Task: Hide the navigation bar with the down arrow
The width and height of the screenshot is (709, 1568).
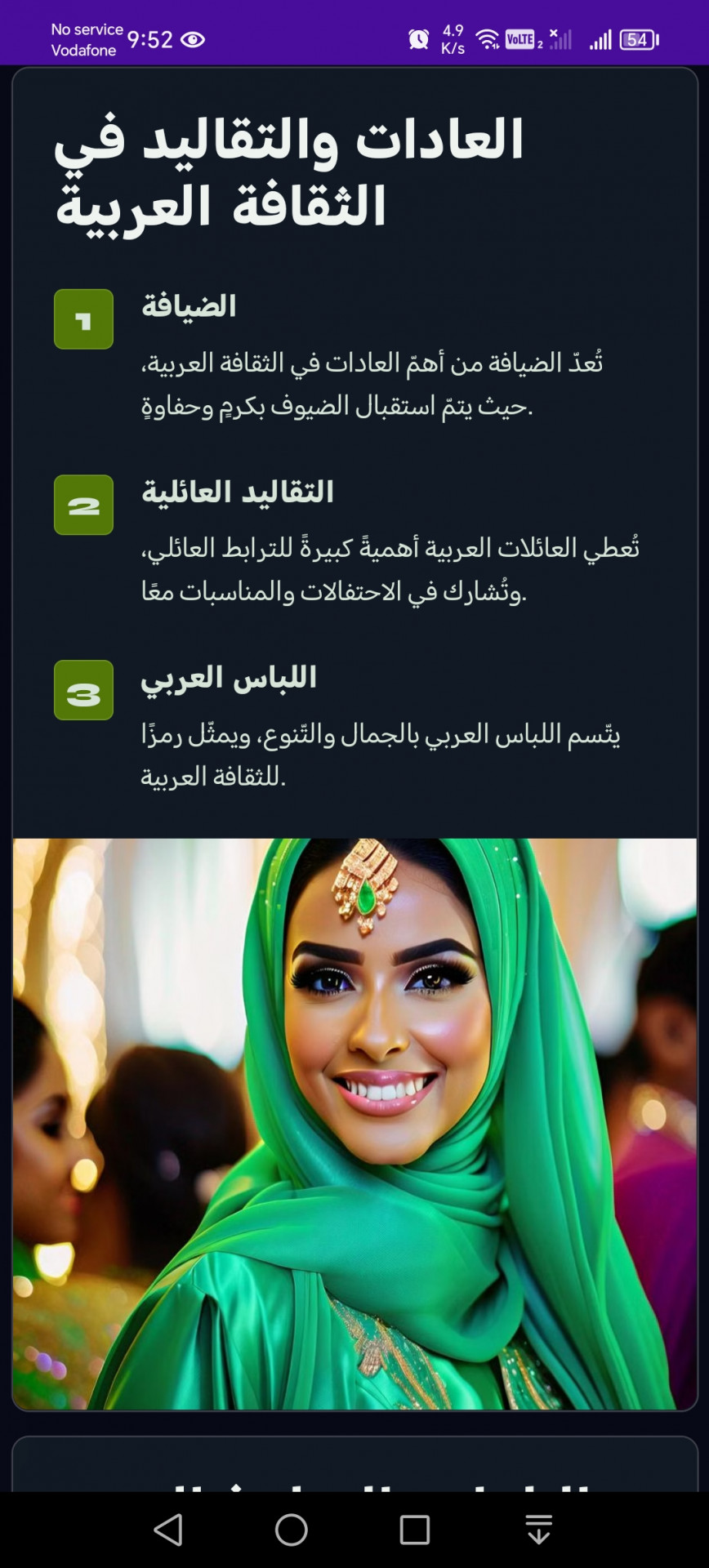Action: point(538,1530)
